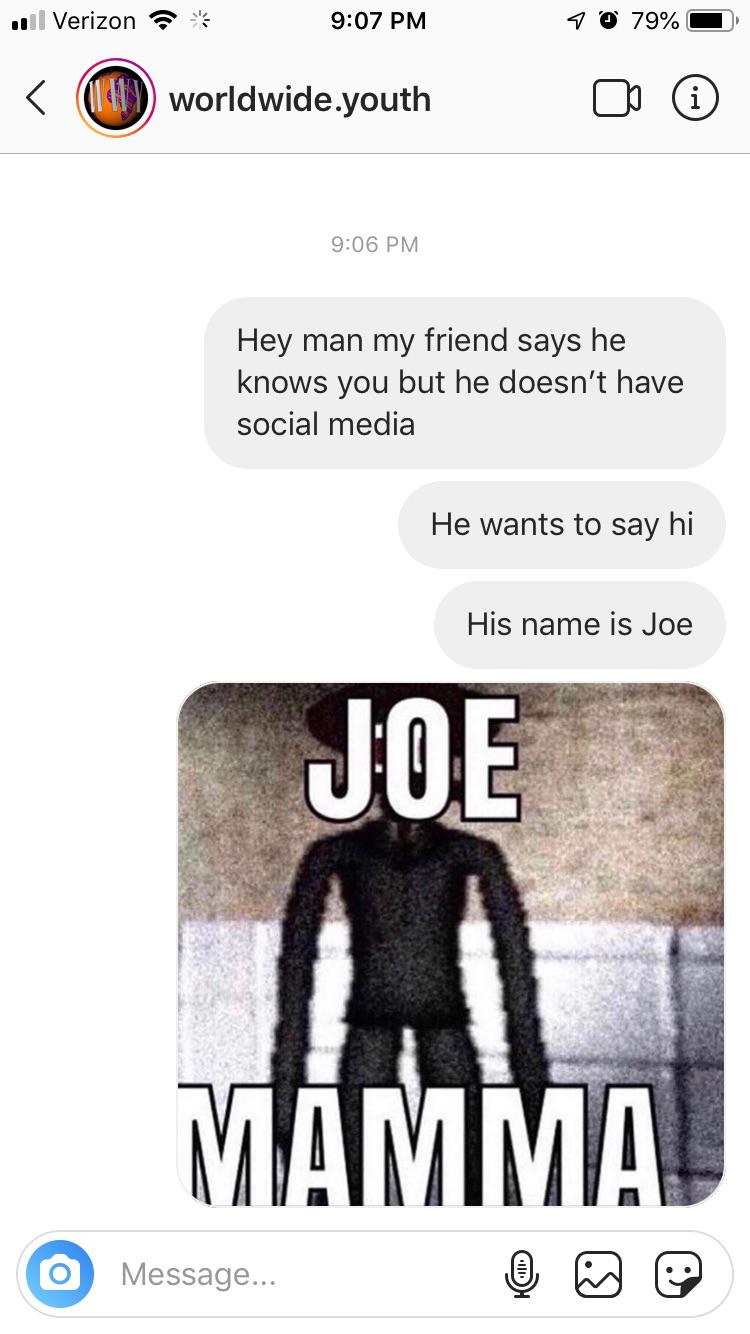
Task: Pick a photo from the gallery
Action: click(598, 1274)
